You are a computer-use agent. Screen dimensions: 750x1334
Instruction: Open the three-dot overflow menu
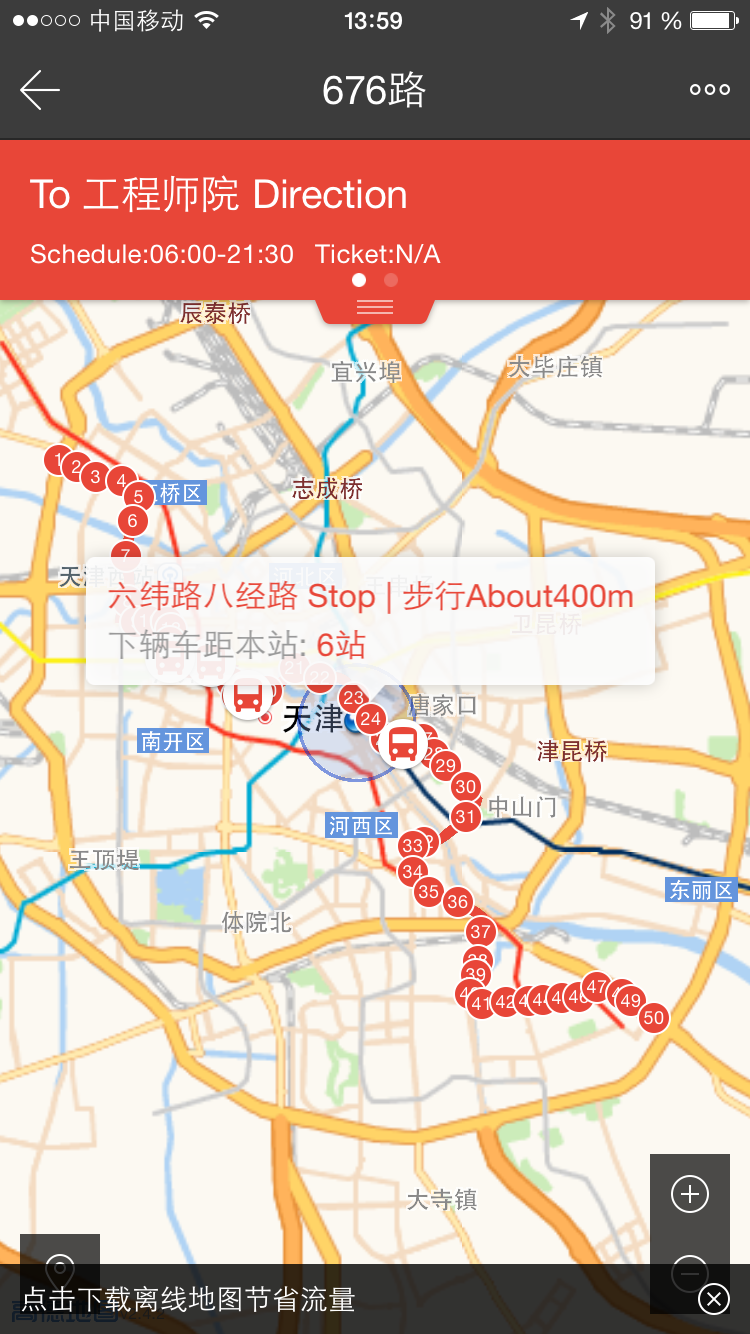709,90
